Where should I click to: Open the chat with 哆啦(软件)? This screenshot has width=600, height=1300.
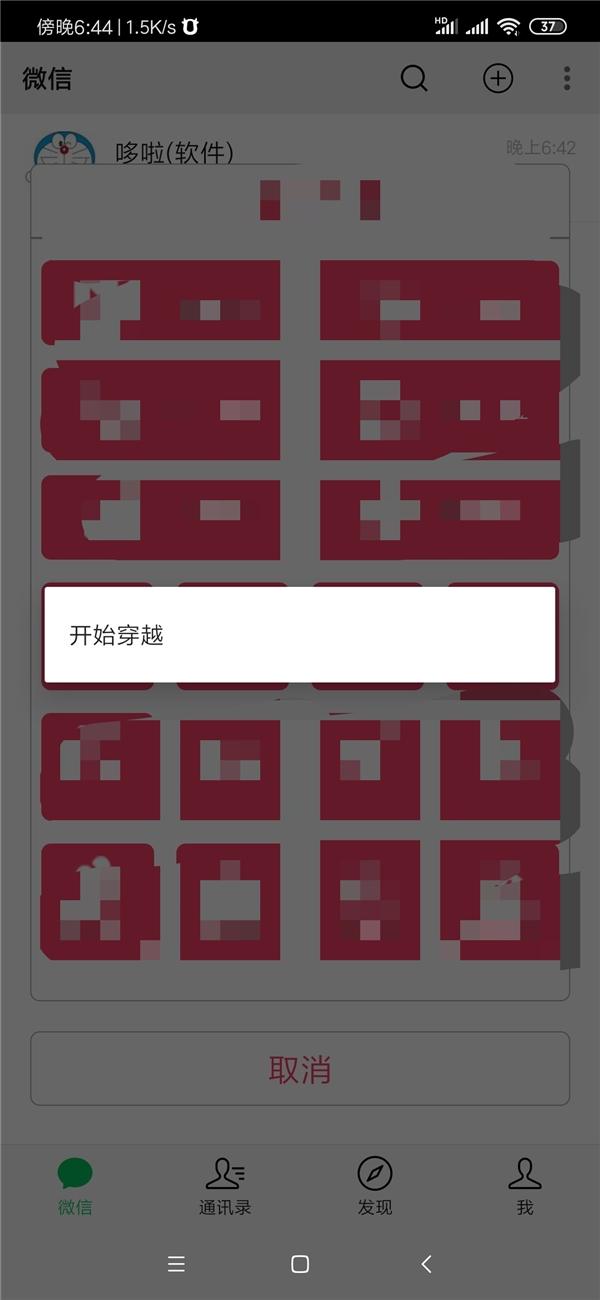coord(300,150)
